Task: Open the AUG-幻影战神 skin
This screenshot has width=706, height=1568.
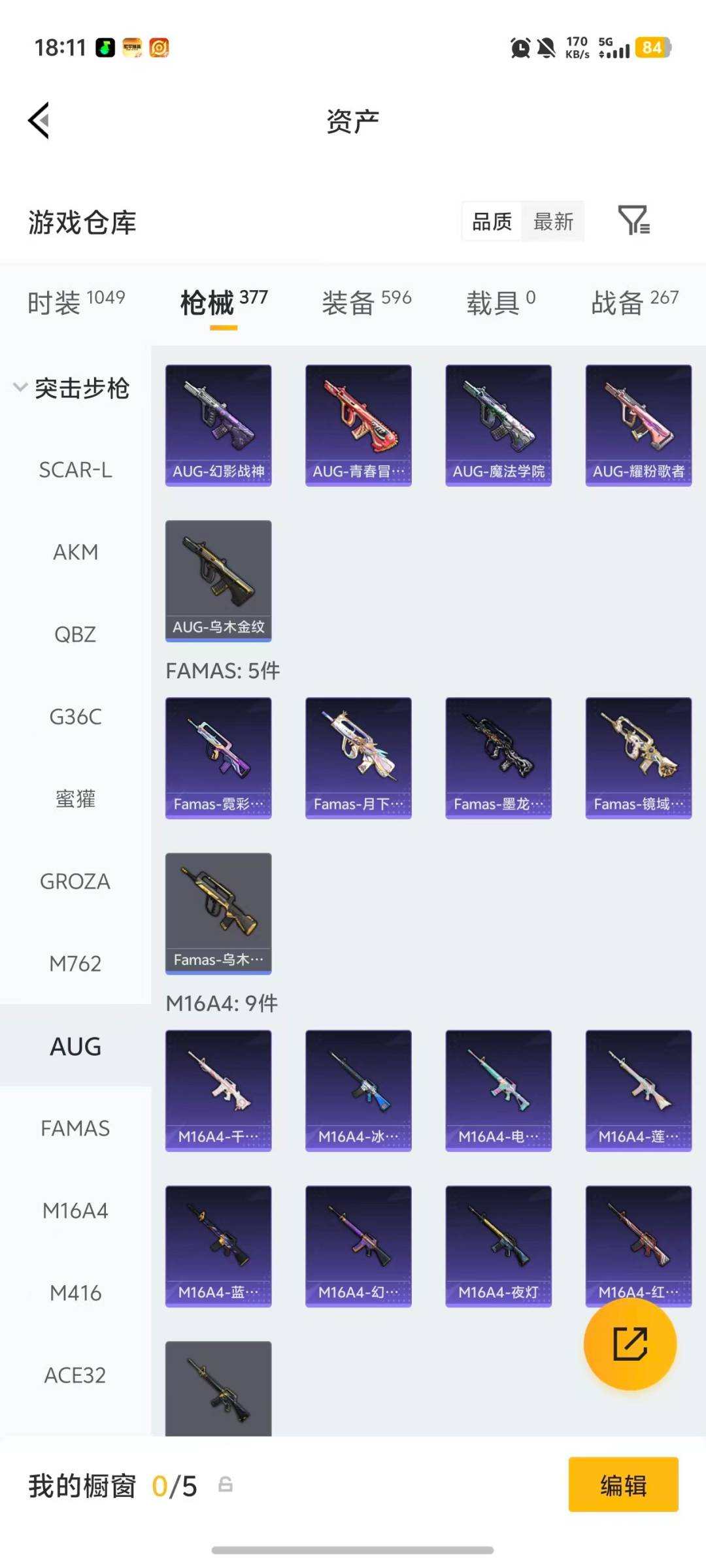Action: (218, 425)
